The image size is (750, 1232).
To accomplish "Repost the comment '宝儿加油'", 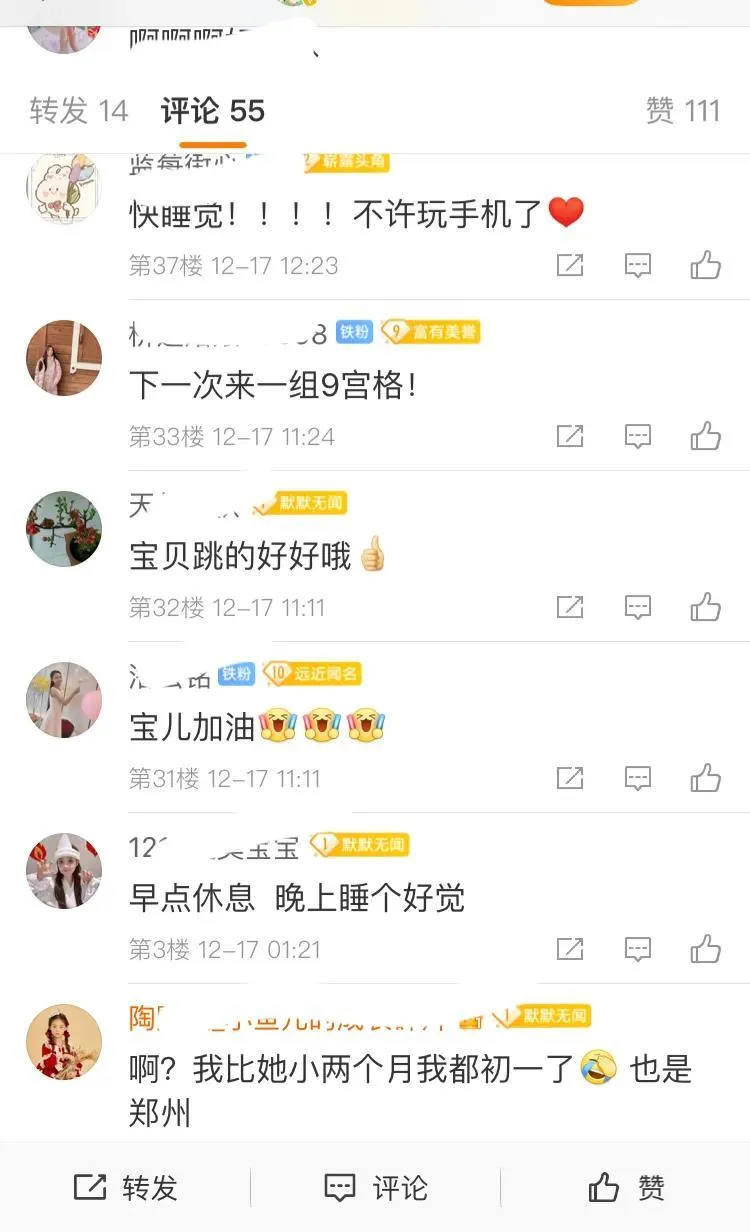I will tap(569, 778).
